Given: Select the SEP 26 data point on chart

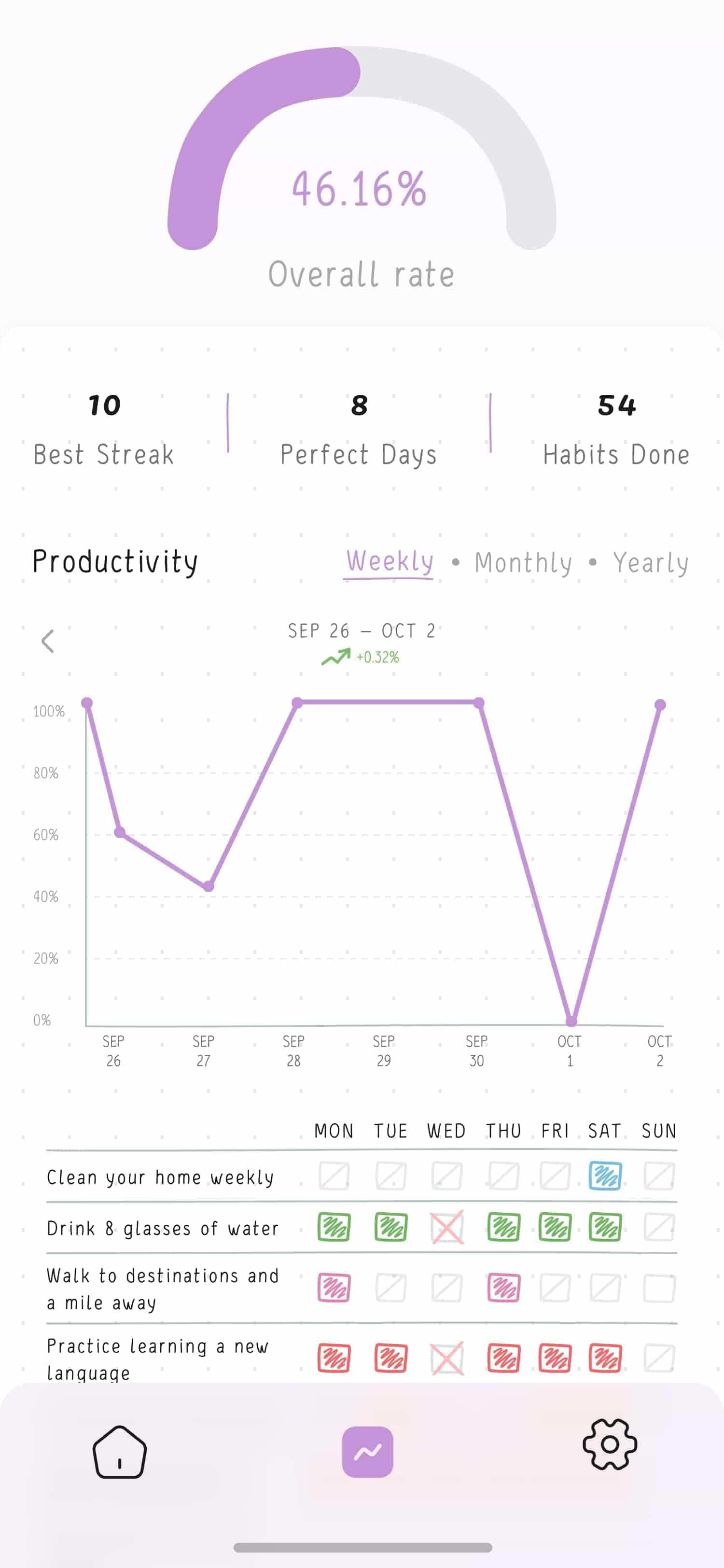Looking at the screenshot, I should [88, 703].
